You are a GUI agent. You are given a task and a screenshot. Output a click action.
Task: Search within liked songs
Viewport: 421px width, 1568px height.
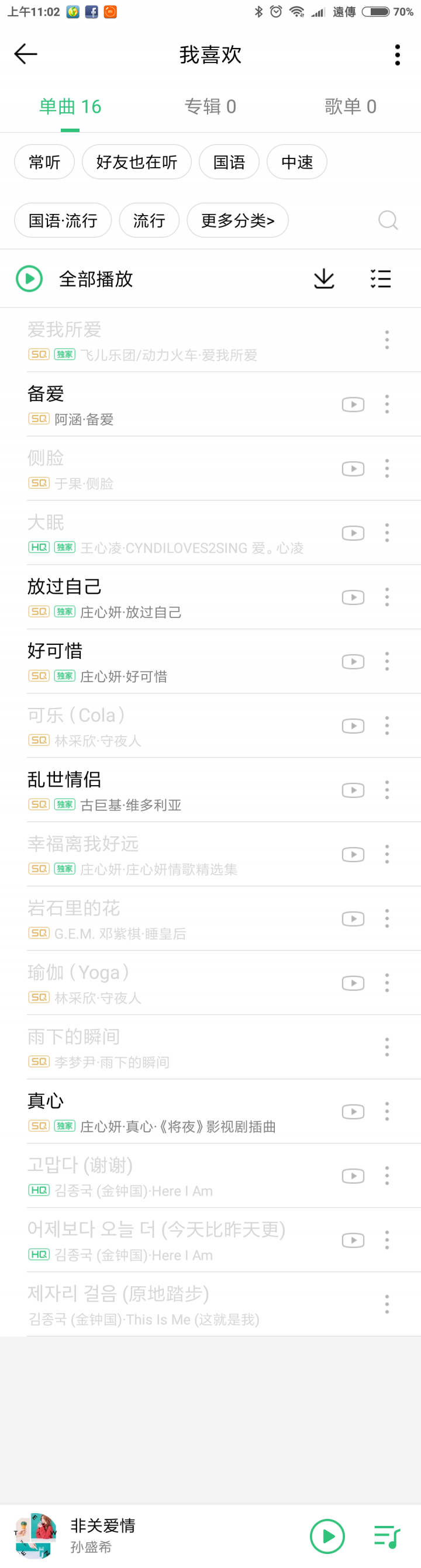pyautogui.click(x=388, y=220)
